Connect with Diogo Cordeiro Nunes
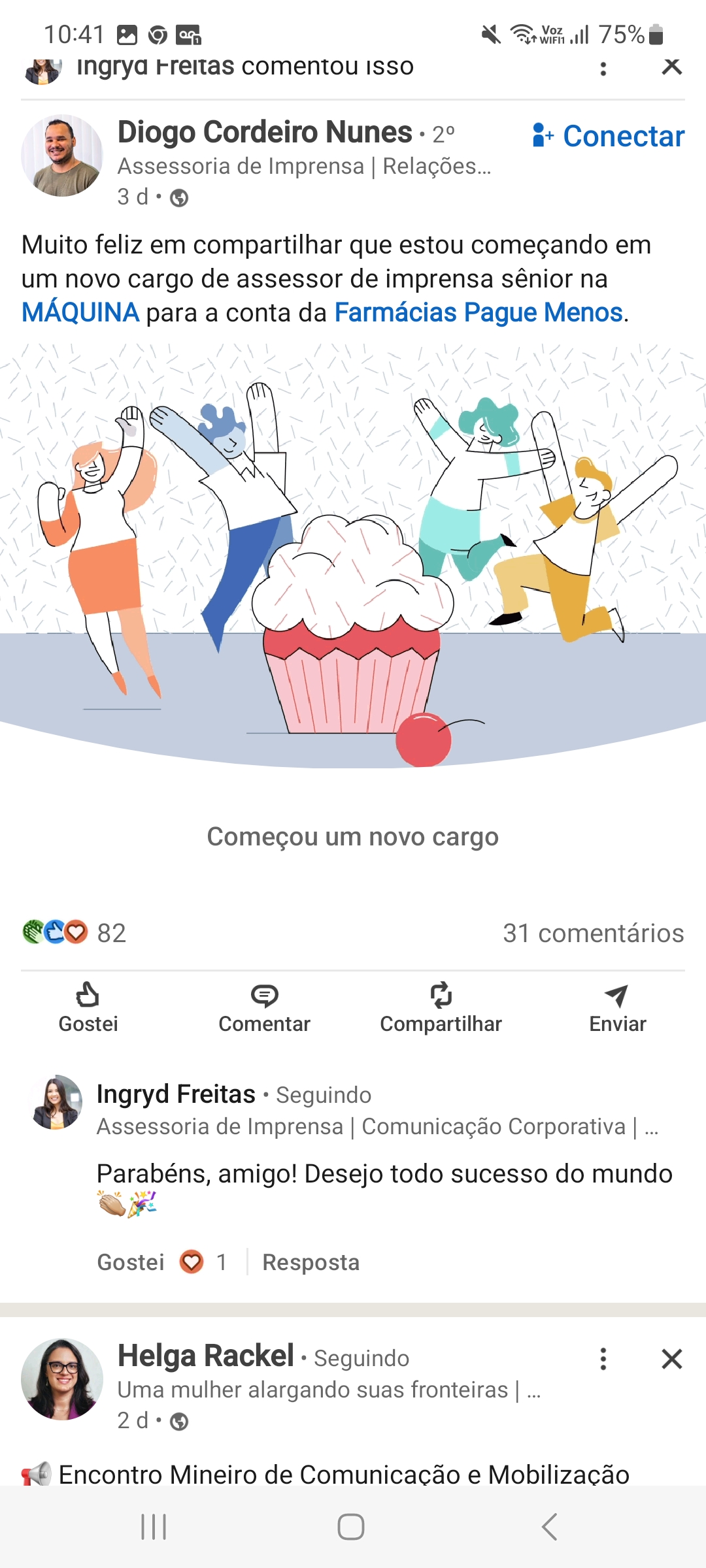This screenshot has width=706, height=1568. coord(609,136)
